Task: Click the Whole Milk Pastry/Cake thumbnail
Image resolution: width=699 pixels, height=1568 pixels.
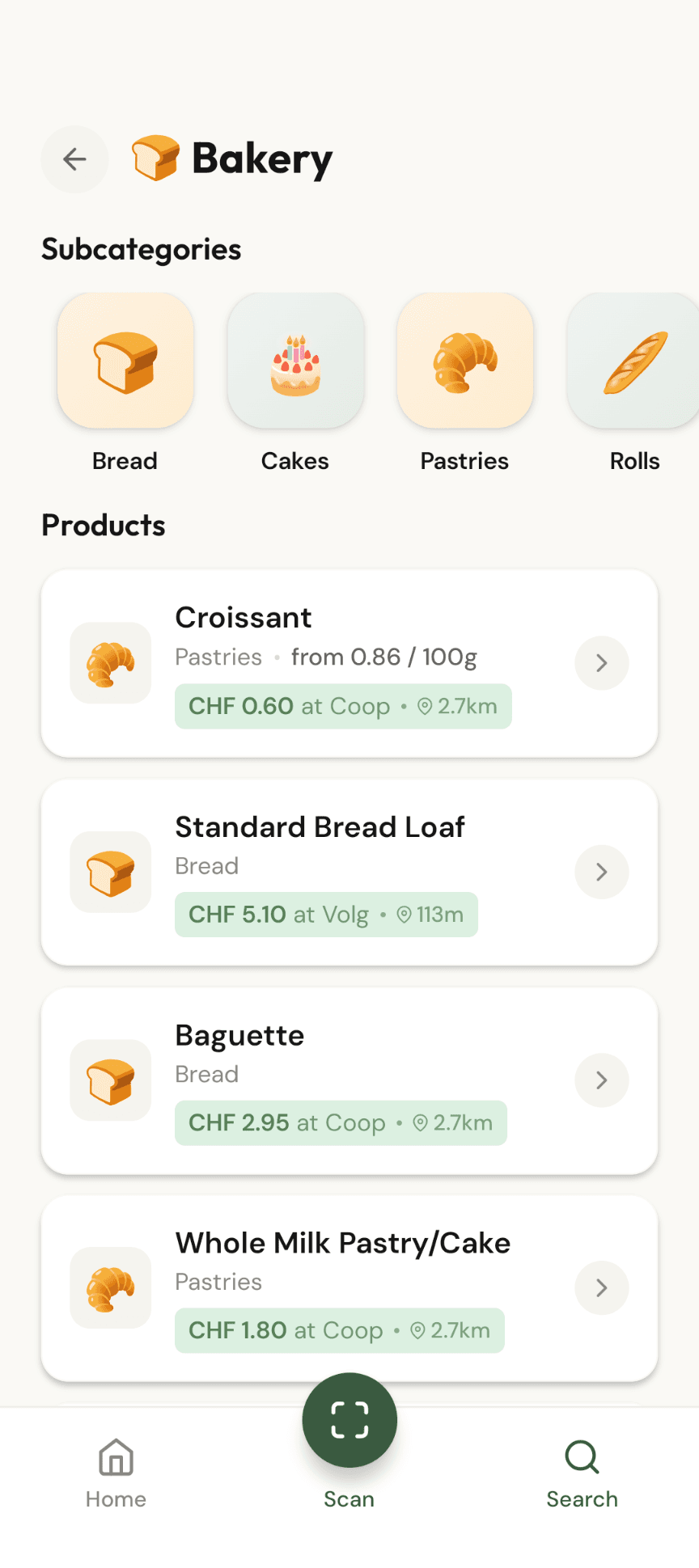Action: tap(110, 1287)
